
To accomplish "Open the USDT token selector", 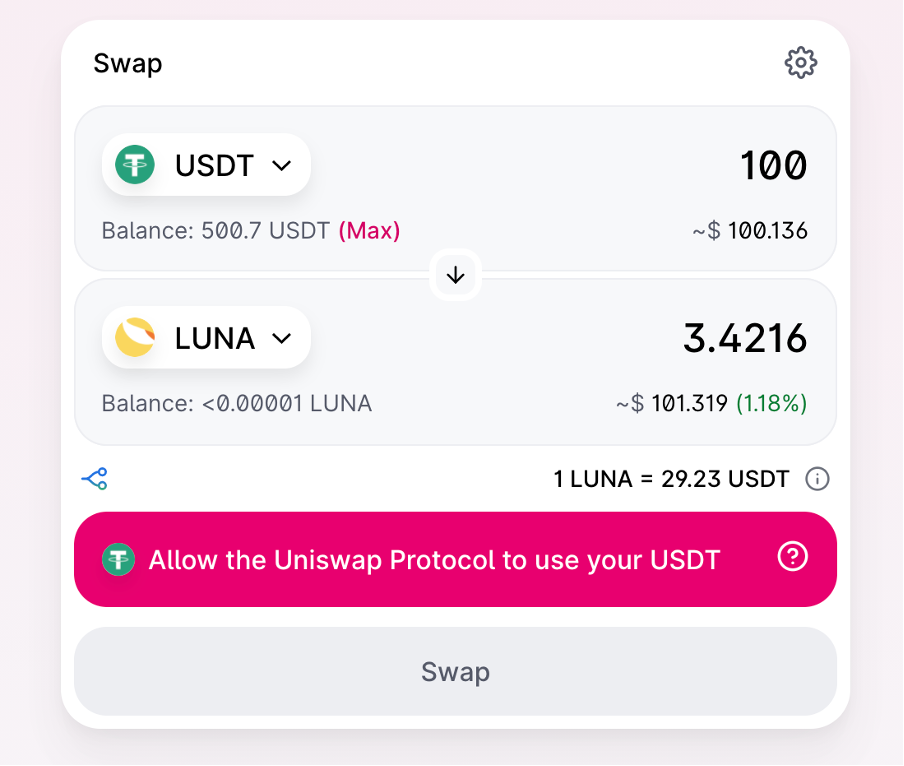I will tap(206, 165).
